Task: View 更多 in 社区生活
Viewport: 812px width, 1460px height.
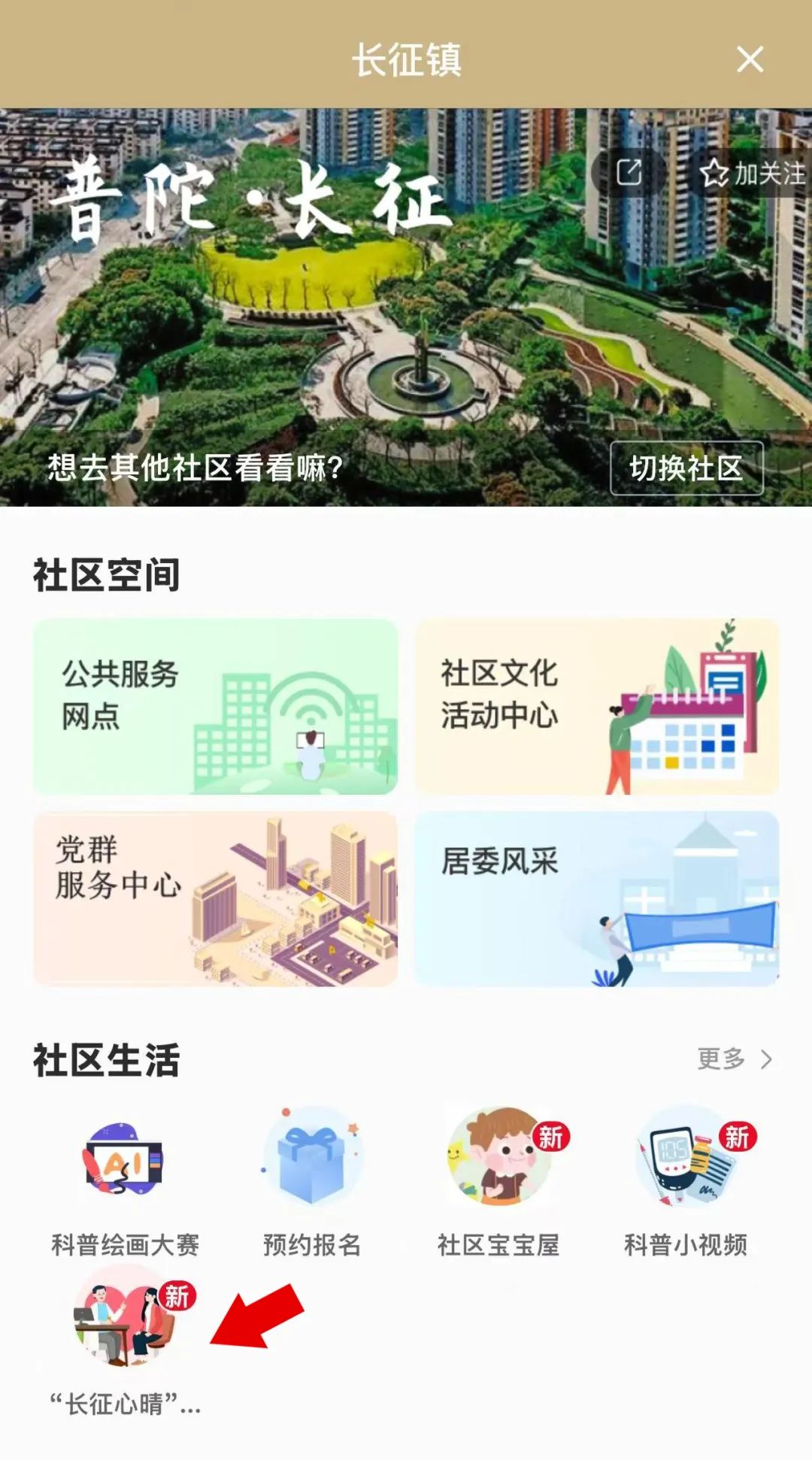Action: point(735,1059)
